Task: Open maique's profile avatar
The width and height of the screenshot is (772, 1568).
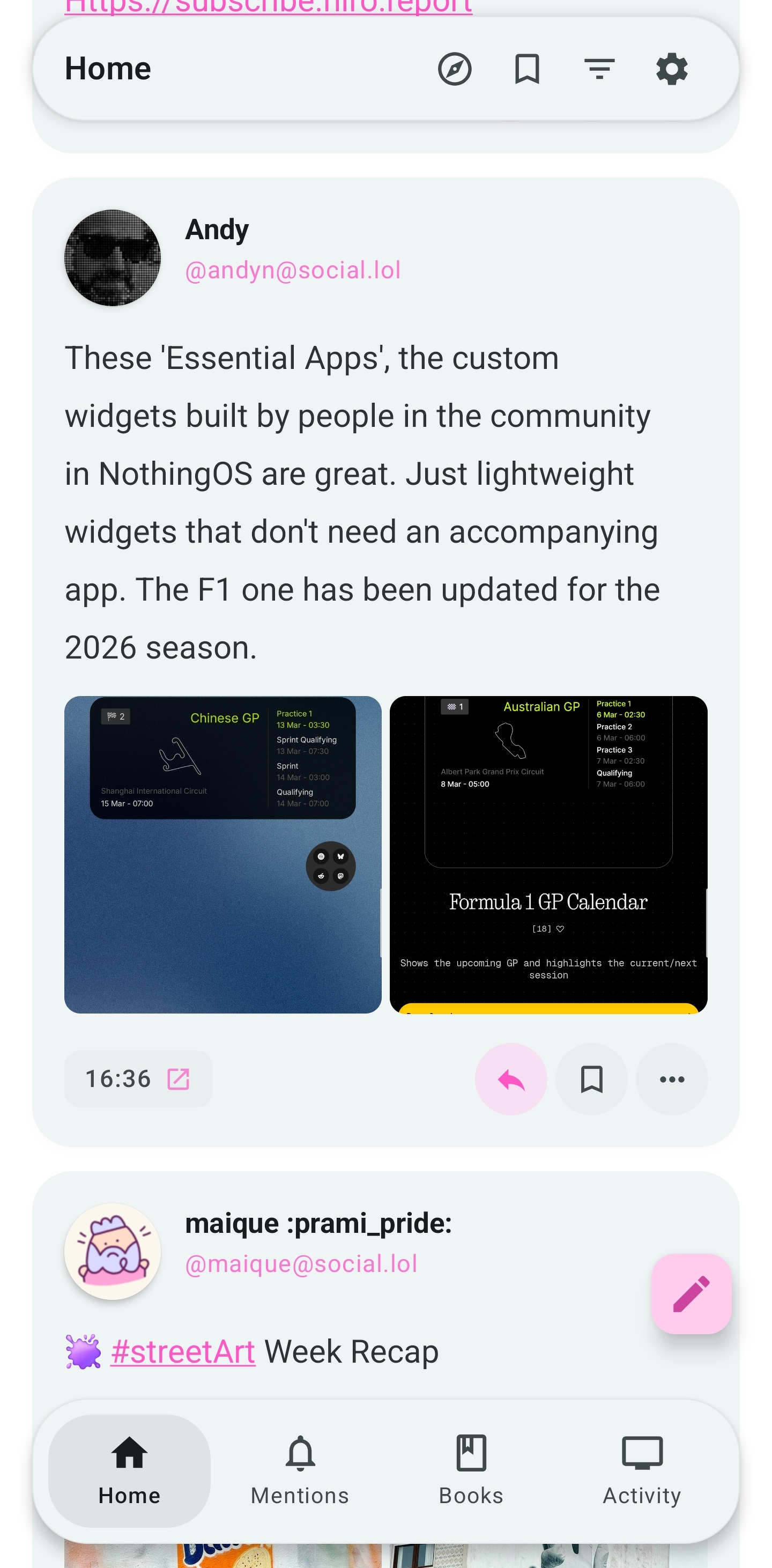Action: pyautogui.click(x=113, y=1251)
